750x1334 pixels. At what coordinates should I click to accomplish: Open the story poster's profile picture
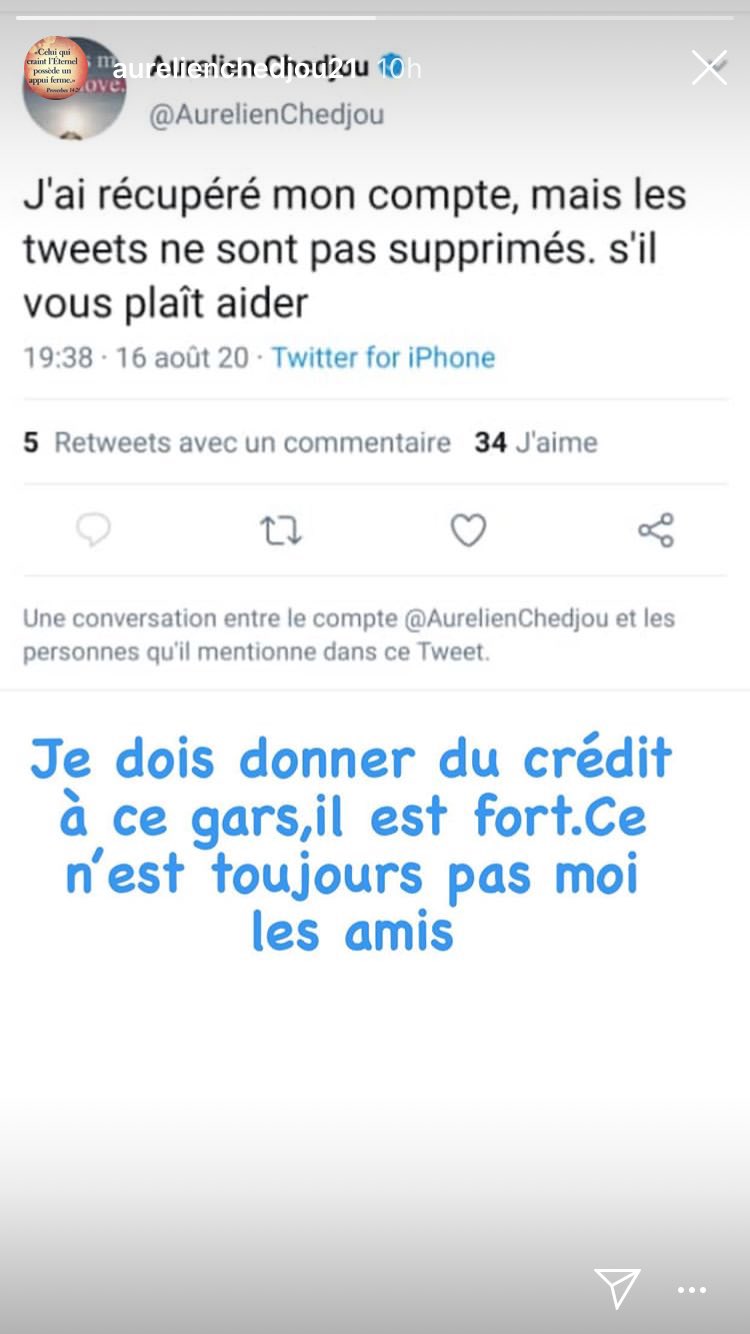pyautogui.click(x=56, y=68)
